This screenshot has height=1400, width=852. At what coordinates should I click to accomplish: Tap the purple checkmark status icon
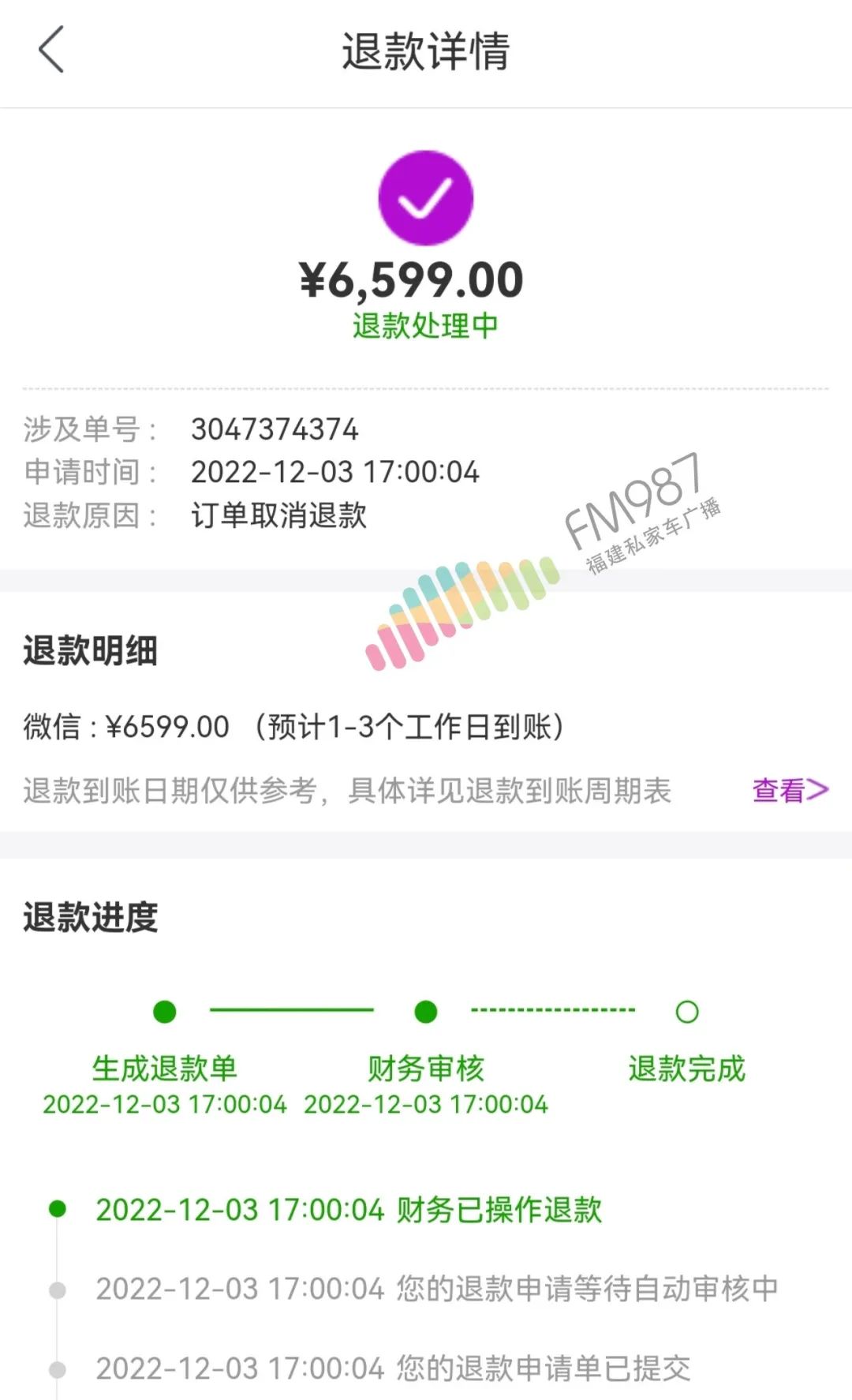click(425, 197)
